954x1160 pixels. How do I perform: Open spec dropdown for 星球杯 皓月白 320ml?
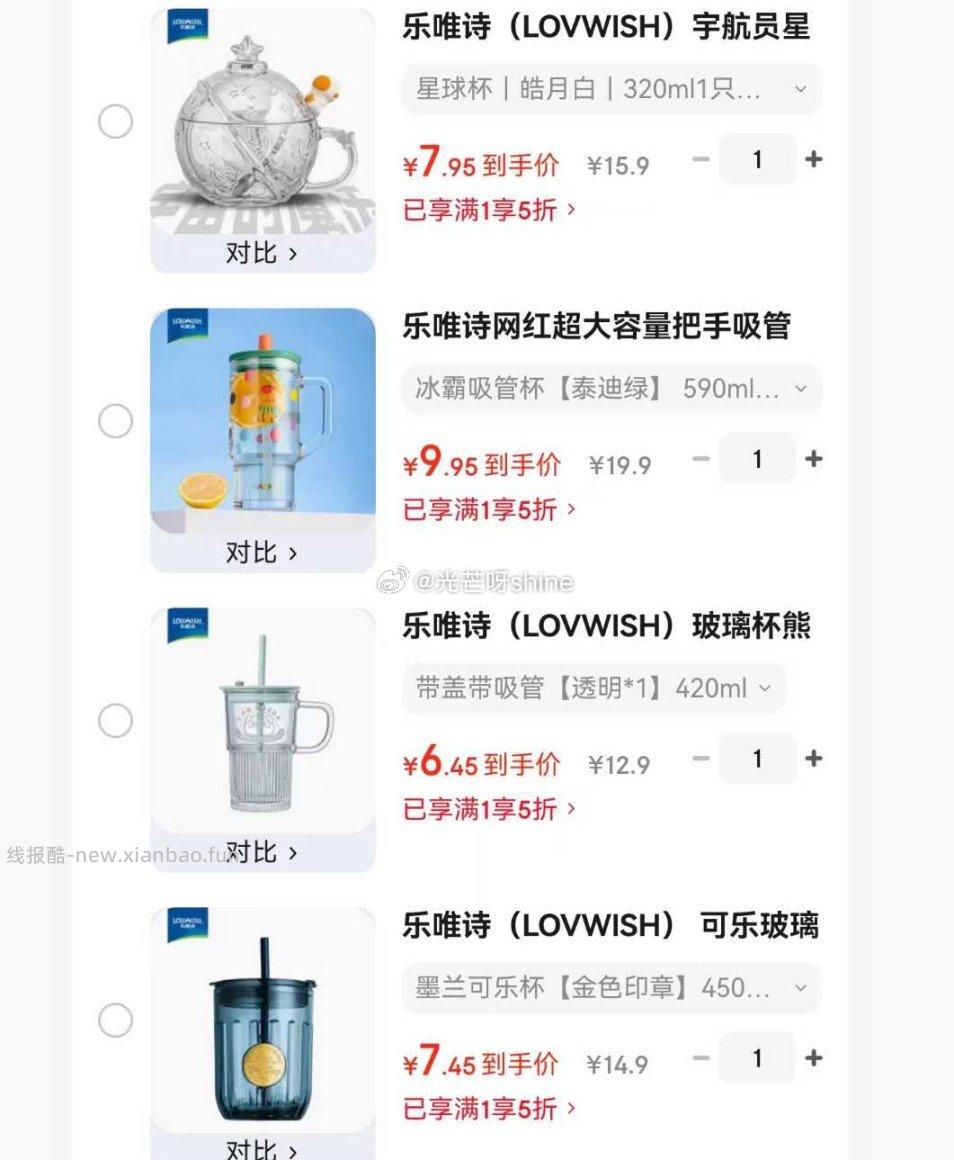pos(799,89)
